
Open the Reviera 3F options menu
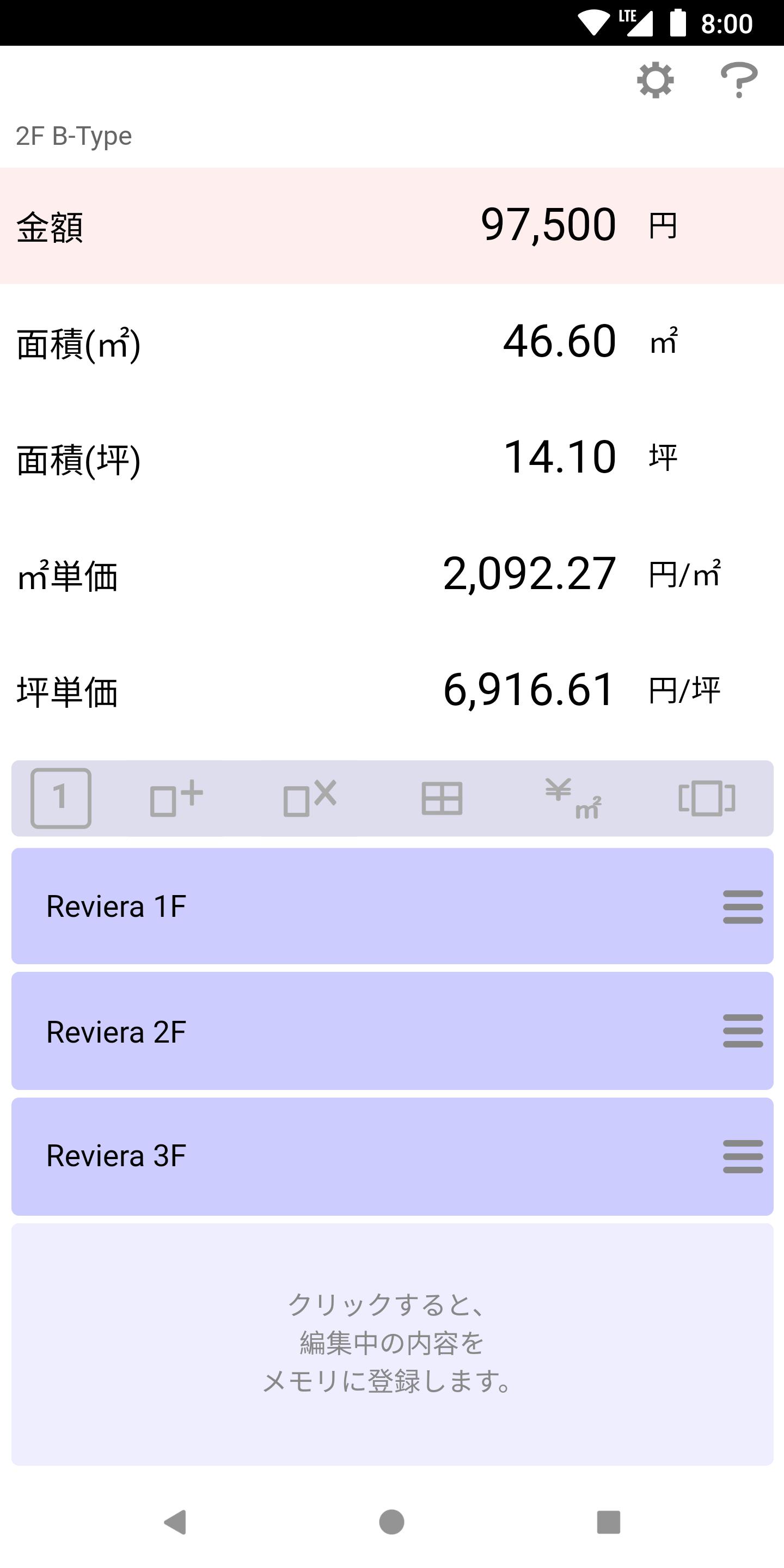click(742, 1155)
